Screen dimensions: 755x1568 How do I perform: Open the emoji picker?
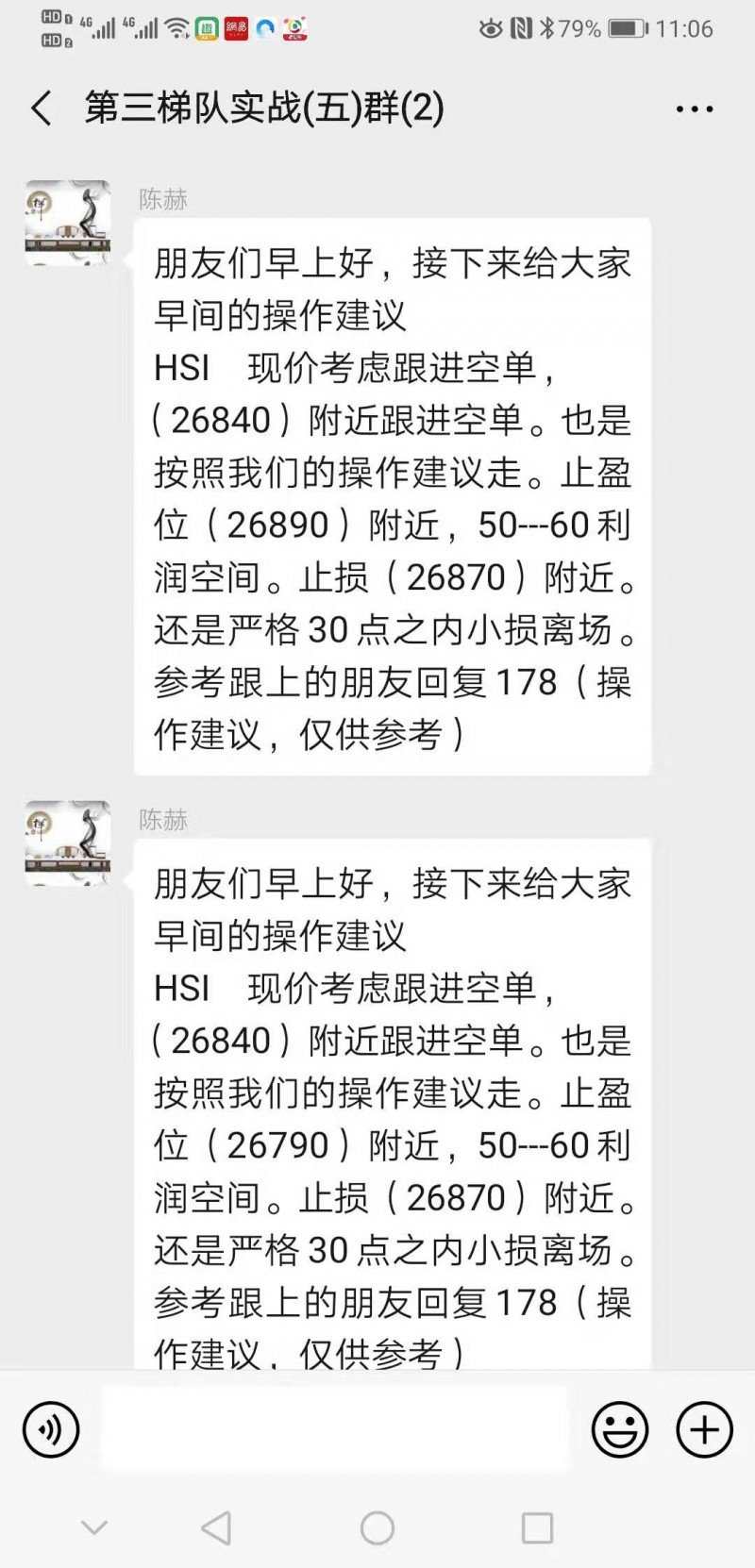tap(619, 1429)
